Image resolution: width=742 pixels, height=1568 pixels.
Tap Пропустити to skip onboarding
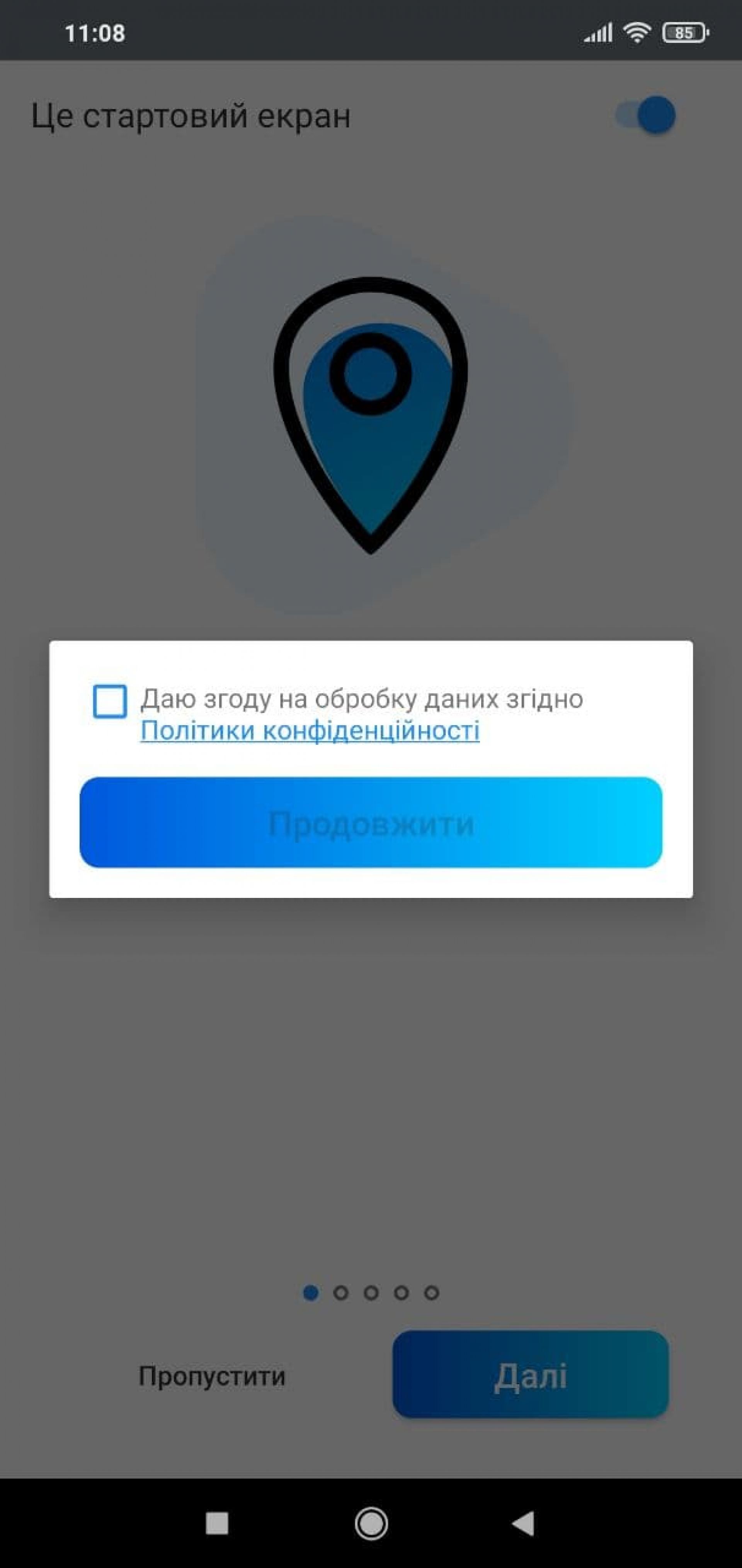pos(212,1376)
